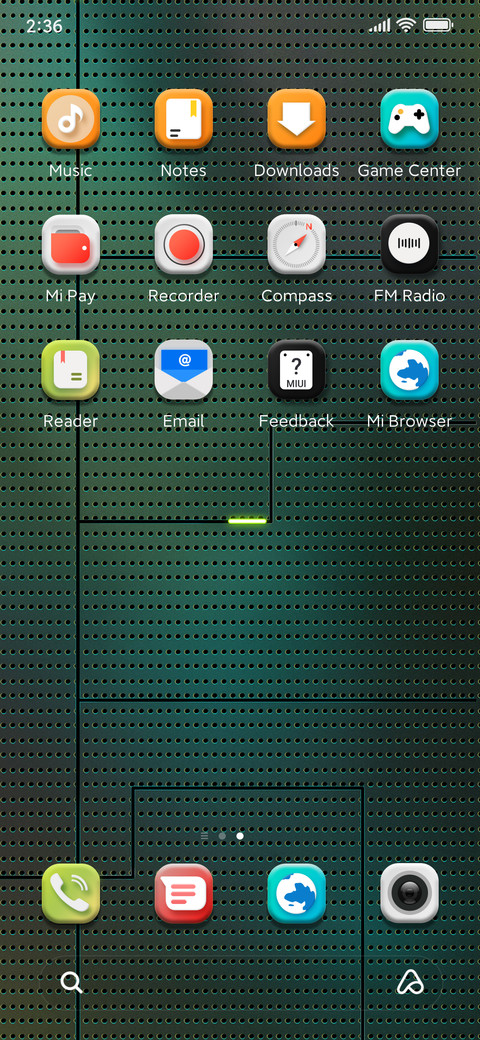Tap the search icon at the bottom

point(72,982)
